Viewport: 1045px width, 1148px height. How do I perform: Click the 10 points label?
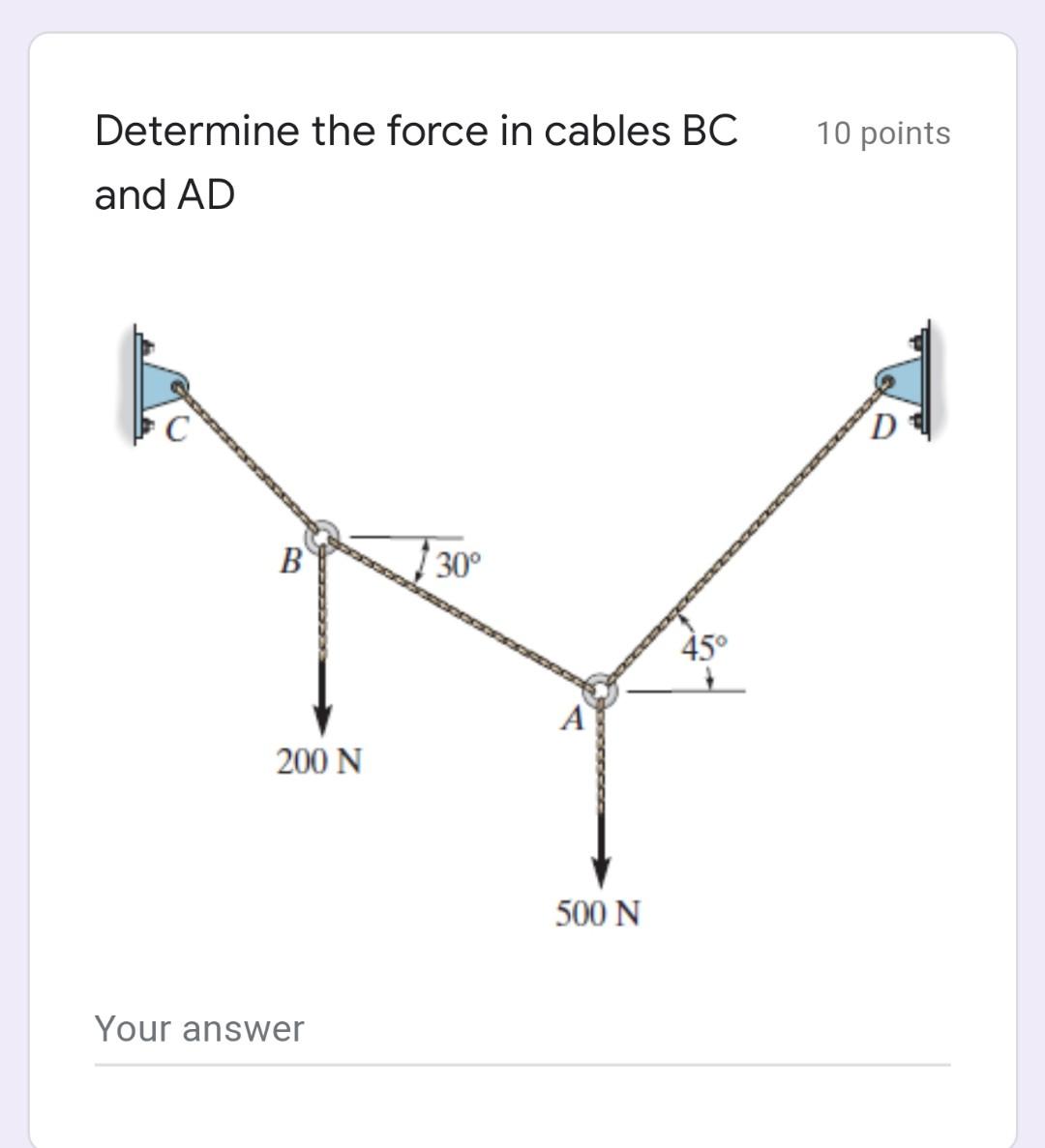point(882,134)
